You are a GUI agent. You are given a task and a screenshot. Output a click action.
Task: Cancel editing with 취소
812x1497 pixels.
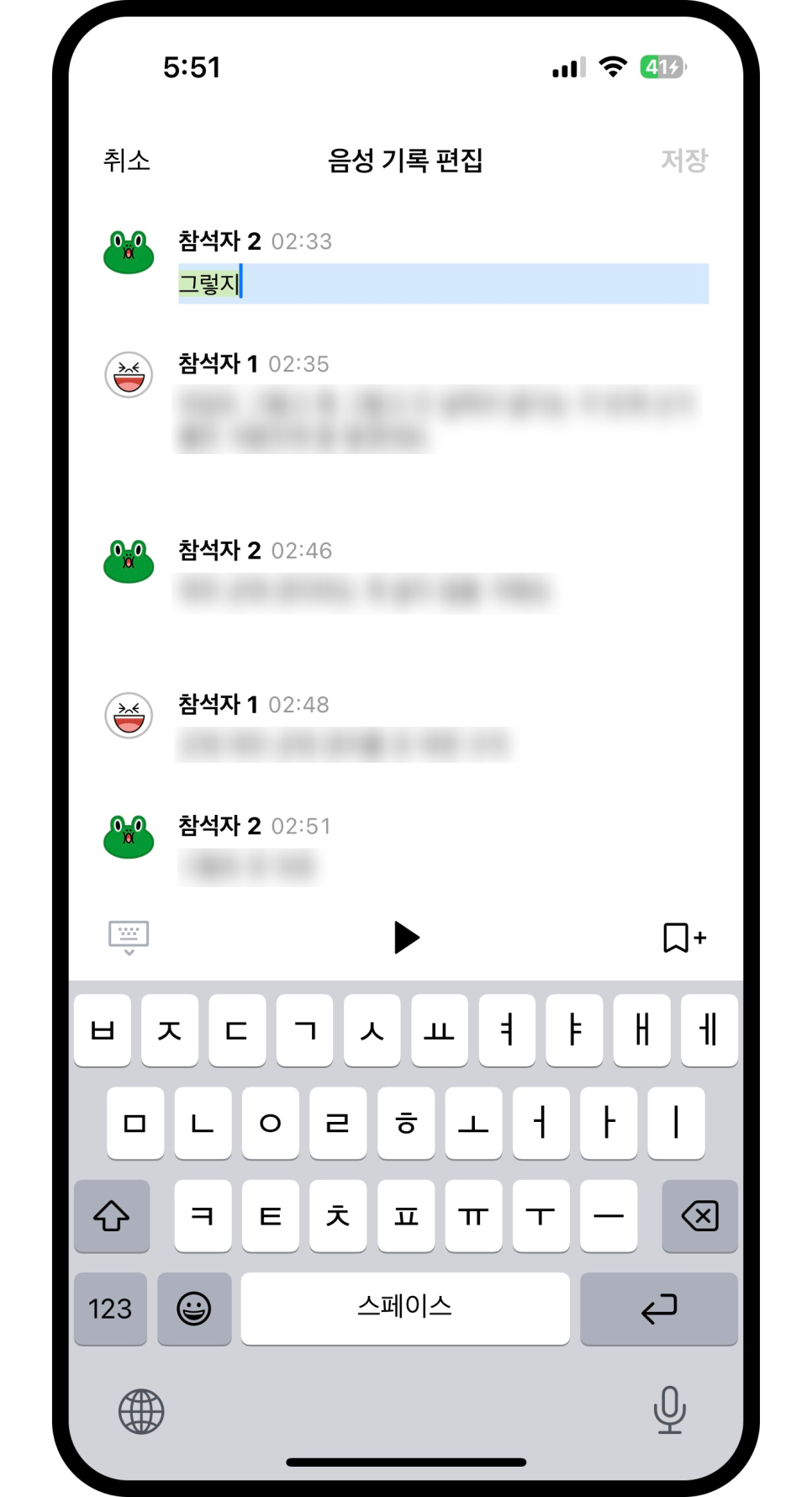(x=127, y=160)
